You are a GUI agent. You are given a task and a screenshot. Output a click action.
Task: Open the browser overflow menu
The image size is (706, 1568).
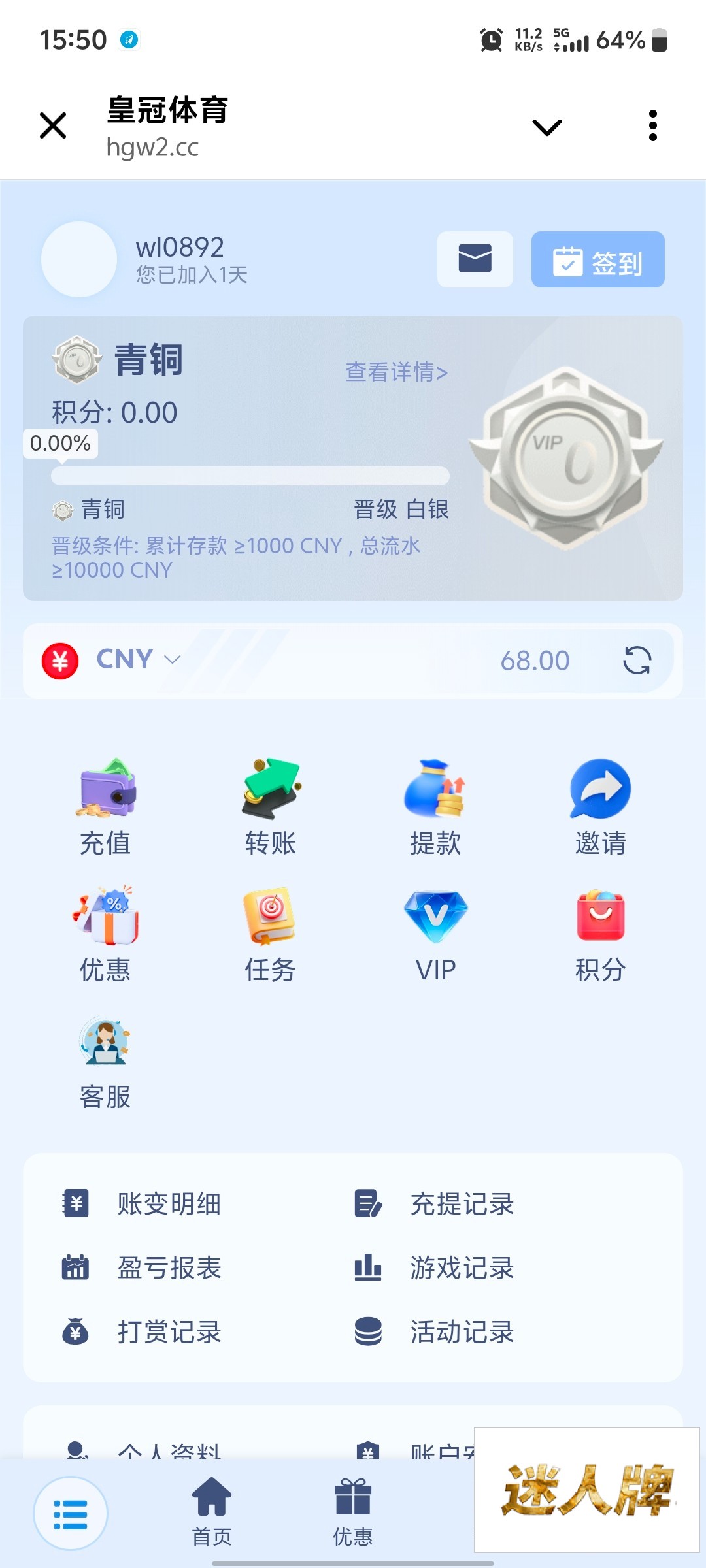pyautogui.click(x=652, y=125)
